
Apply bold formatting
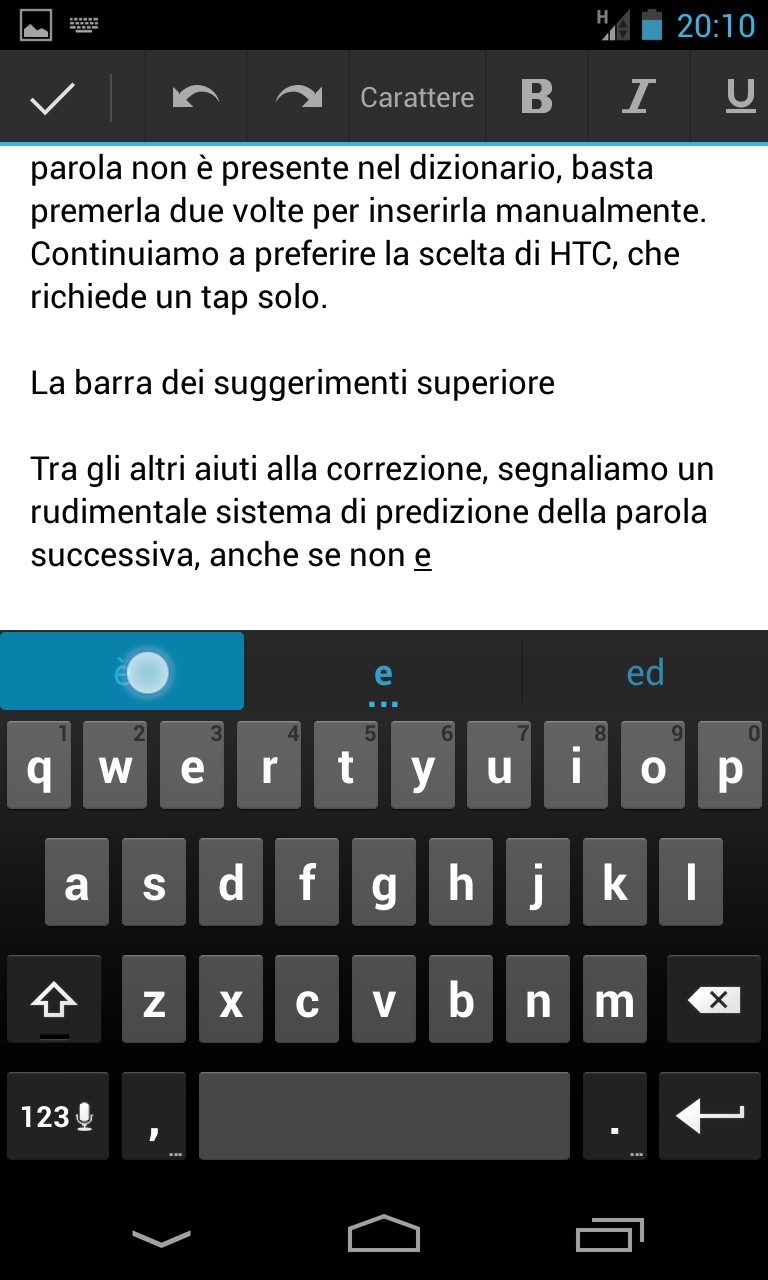(x=537, y=97)
